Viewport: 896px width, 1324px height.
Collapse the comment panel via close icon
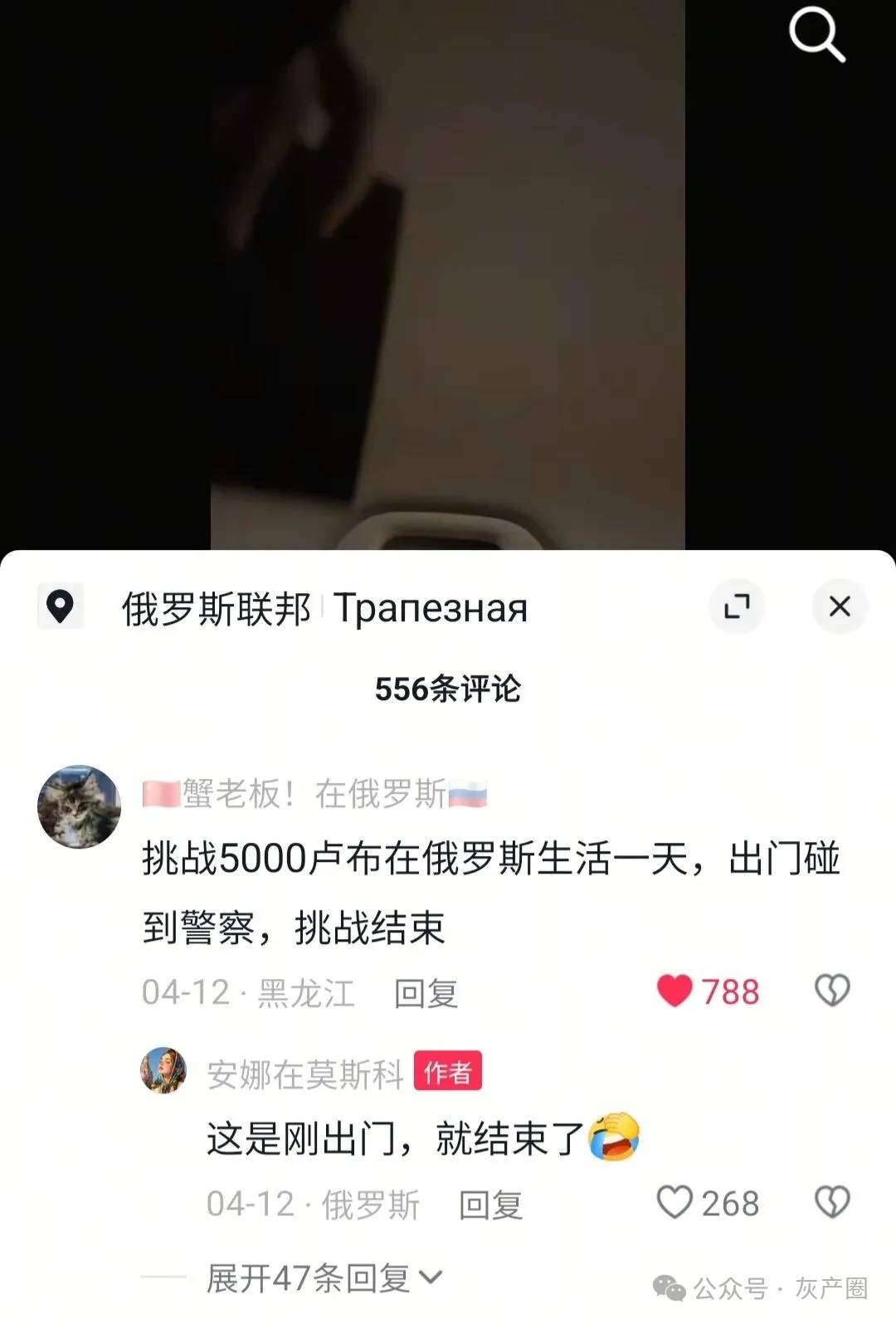click(x=840, y=606)
